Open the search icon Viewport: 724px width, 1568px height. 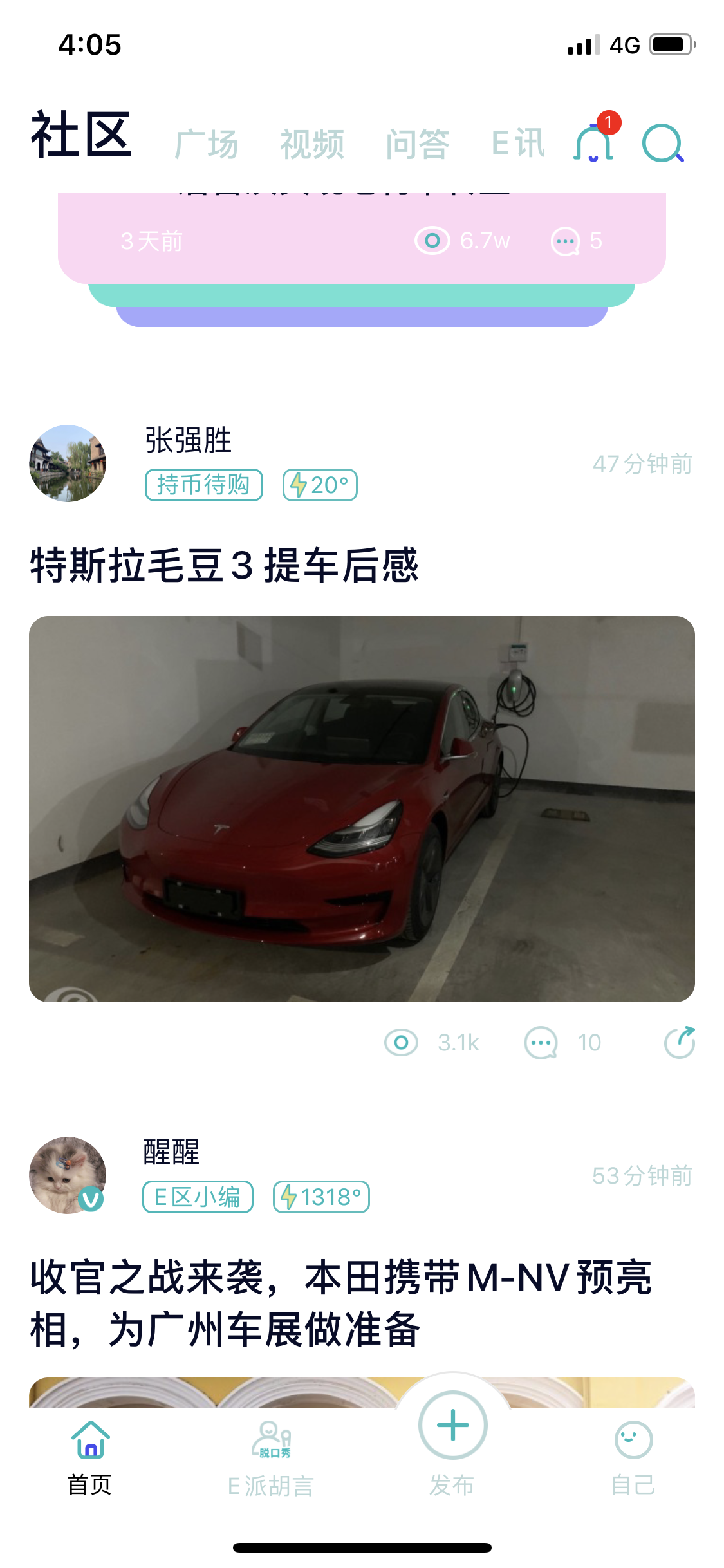tap(663, 143)
